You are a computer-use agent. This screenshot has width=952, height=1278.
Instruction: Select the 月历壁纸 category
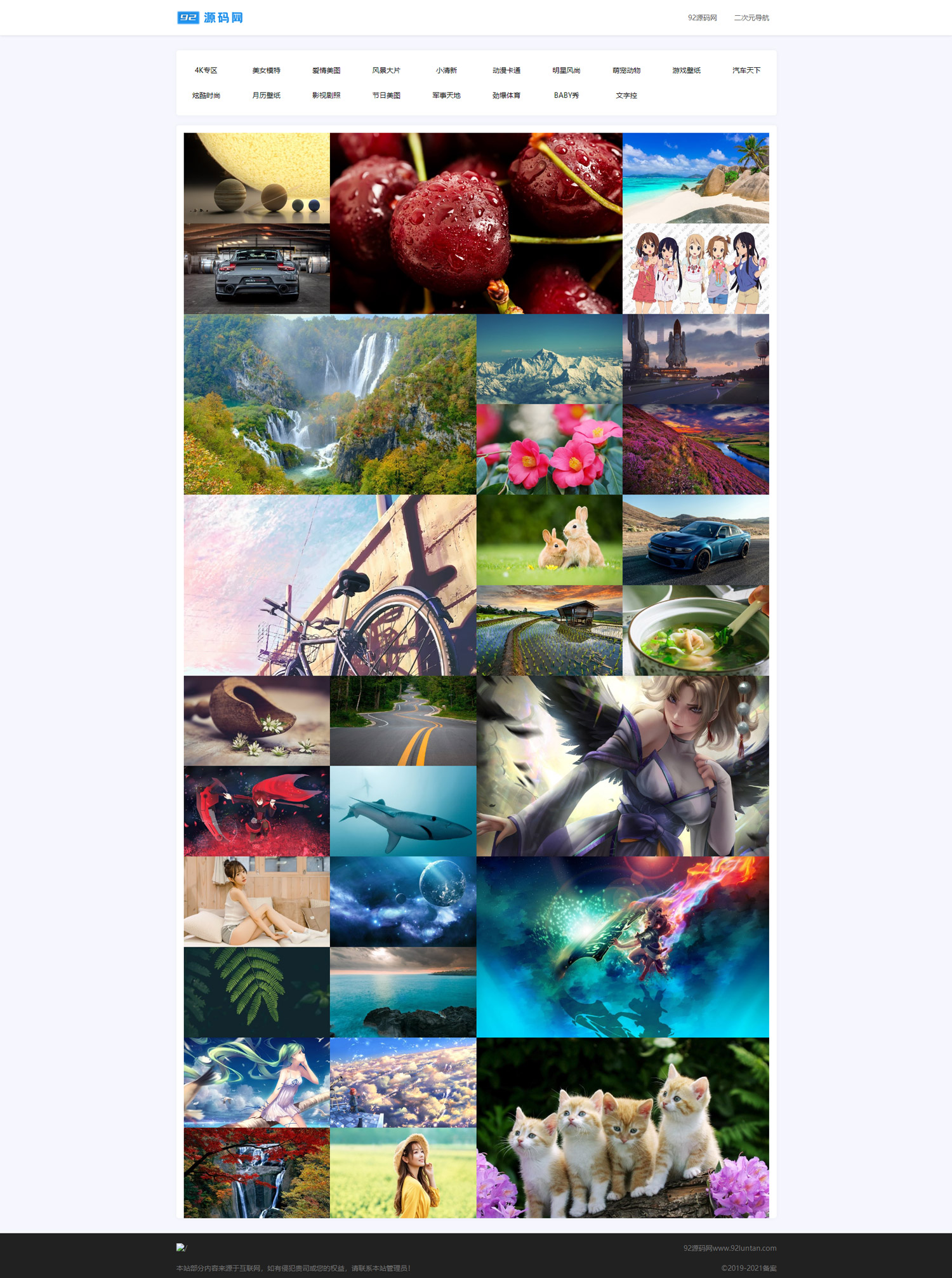[x=266, y=95]
